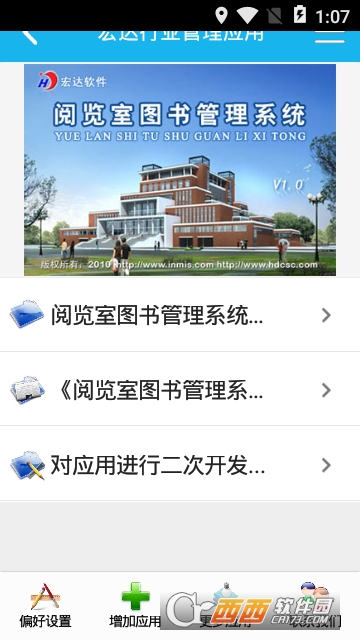Tap the 阅览室图书管理系统 banner image
The height and width of the screenshot is (640, 360).
(x=180, y=170)
